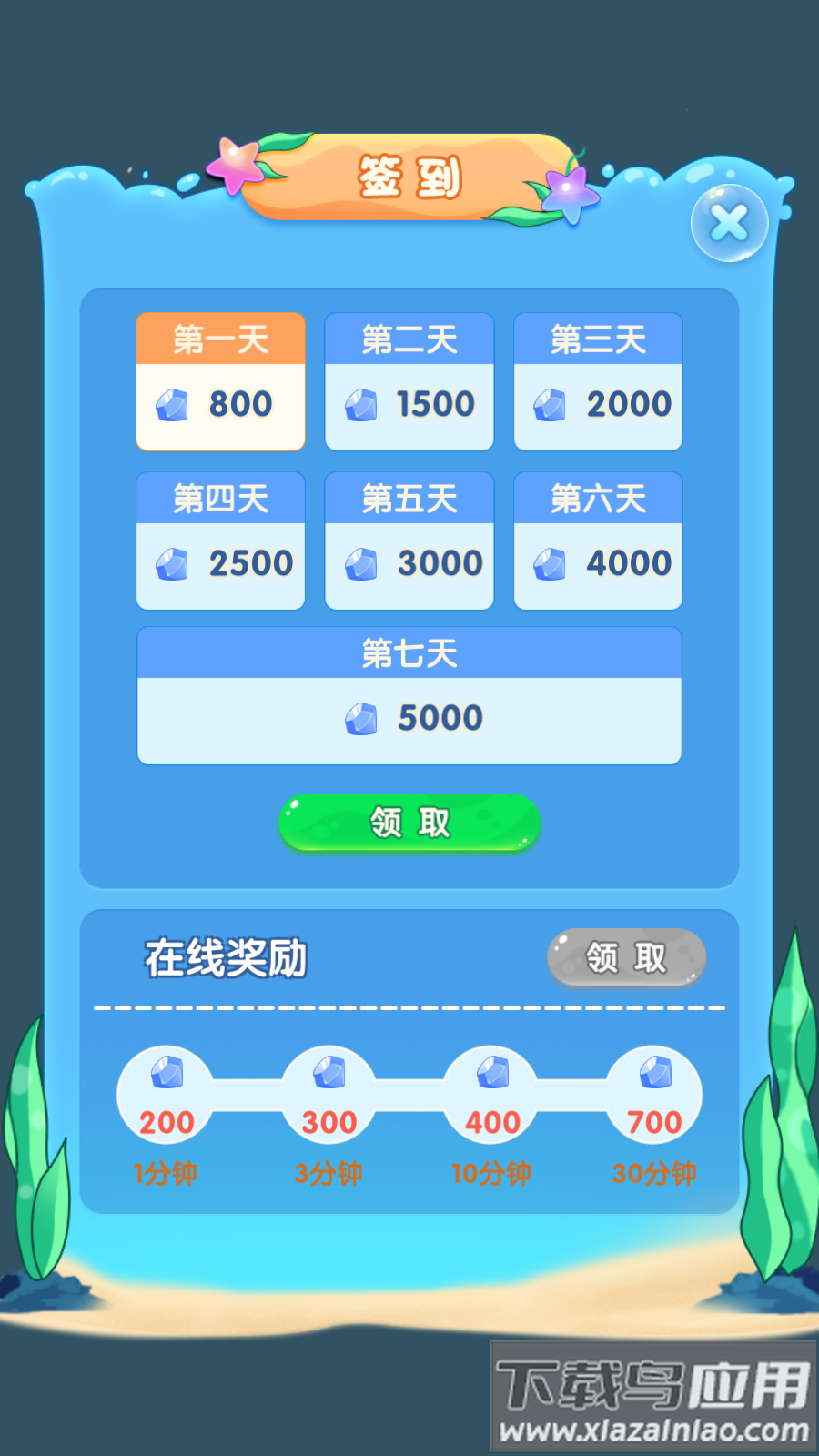The height and width of the screenshot is (1456, 819).
Task: Click the 30分钟 milestone label
Action: (x=652, y=1173)
